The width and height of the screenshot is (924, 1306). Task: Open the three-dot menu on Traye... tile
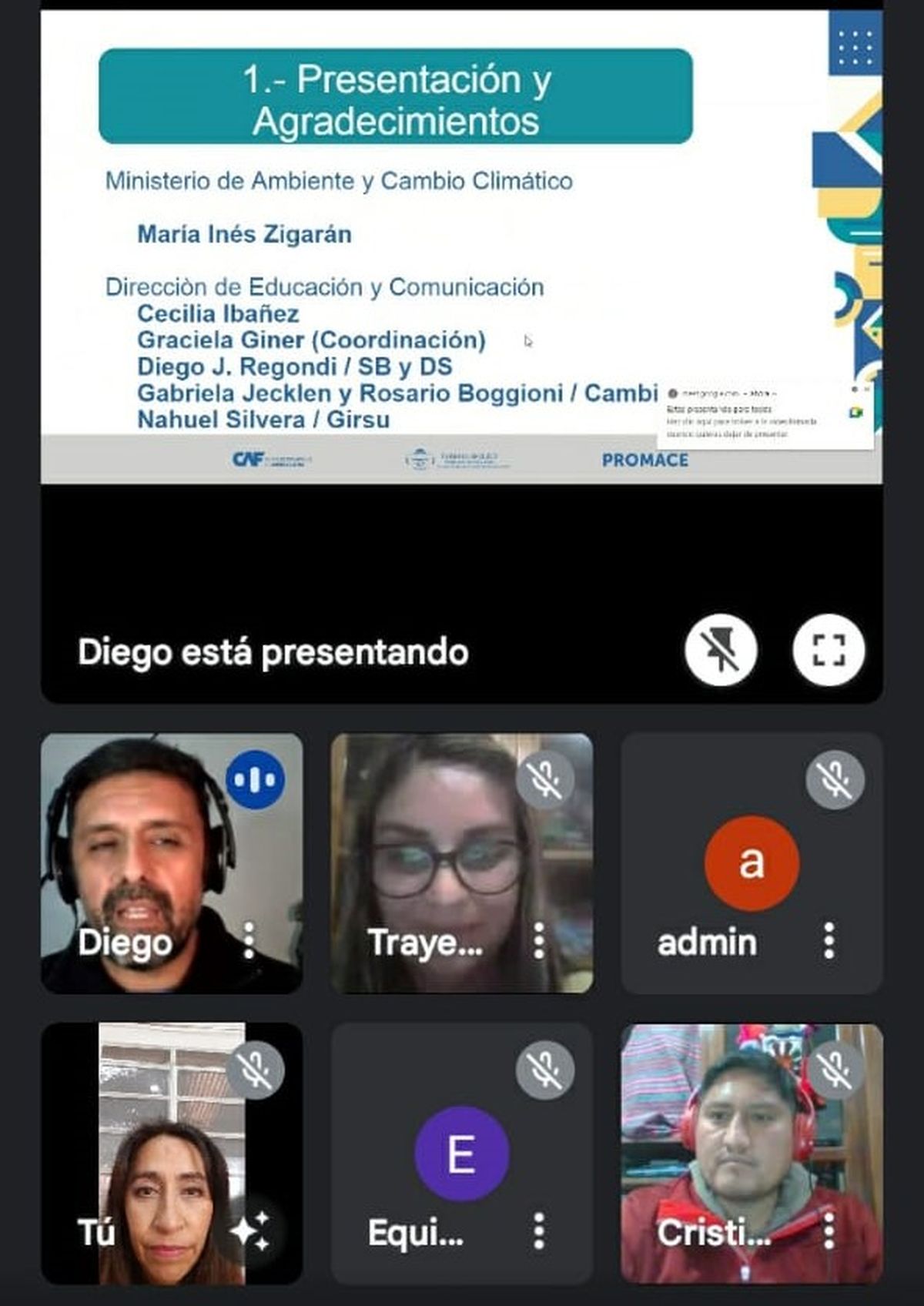coord(539,940)
